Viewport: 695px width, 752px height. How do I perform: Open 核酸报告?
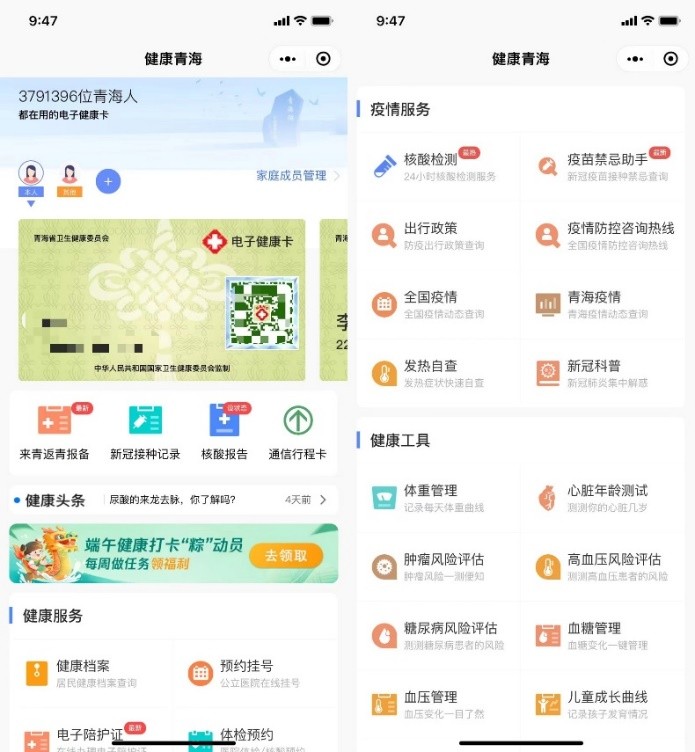click(224, 434)
